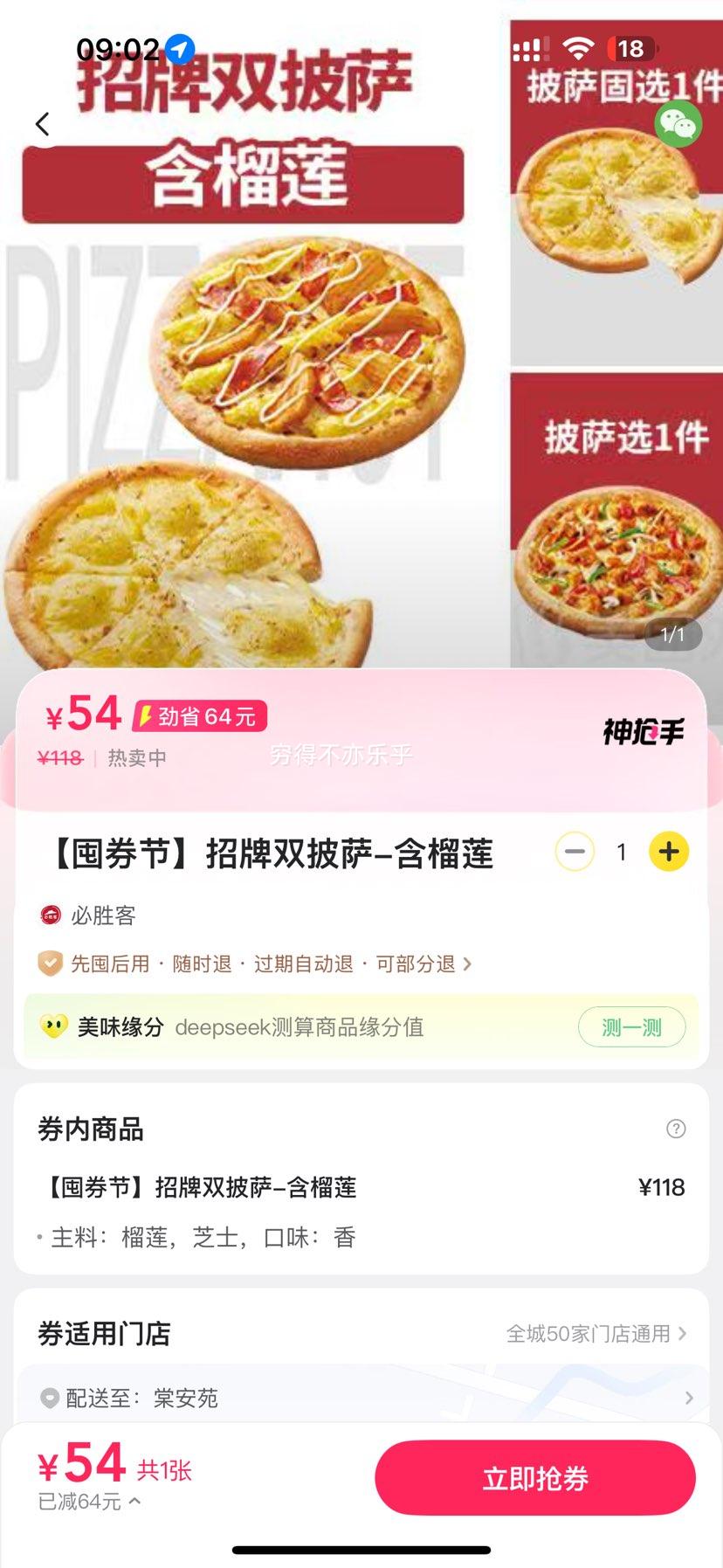Tap the 测一测 button
The image size is (723, 1568).
[x=631, y=1027]
